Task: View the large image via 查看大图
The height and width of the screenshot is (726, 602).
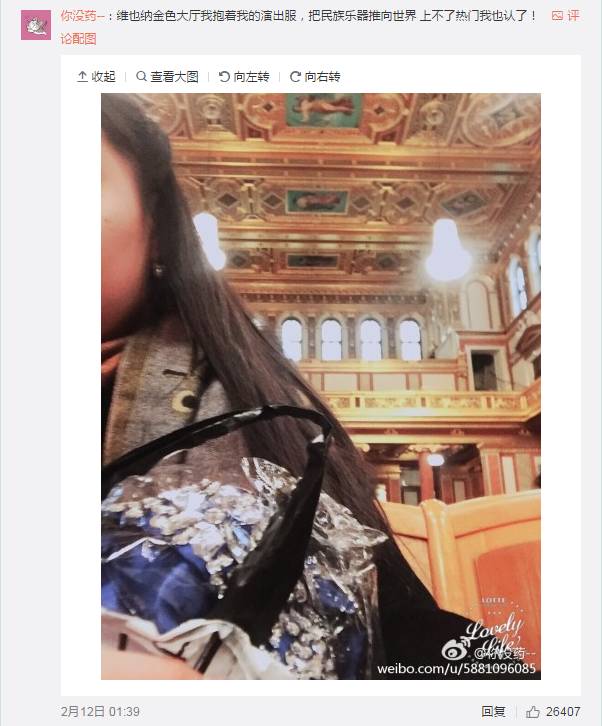Action: (168, 76)
